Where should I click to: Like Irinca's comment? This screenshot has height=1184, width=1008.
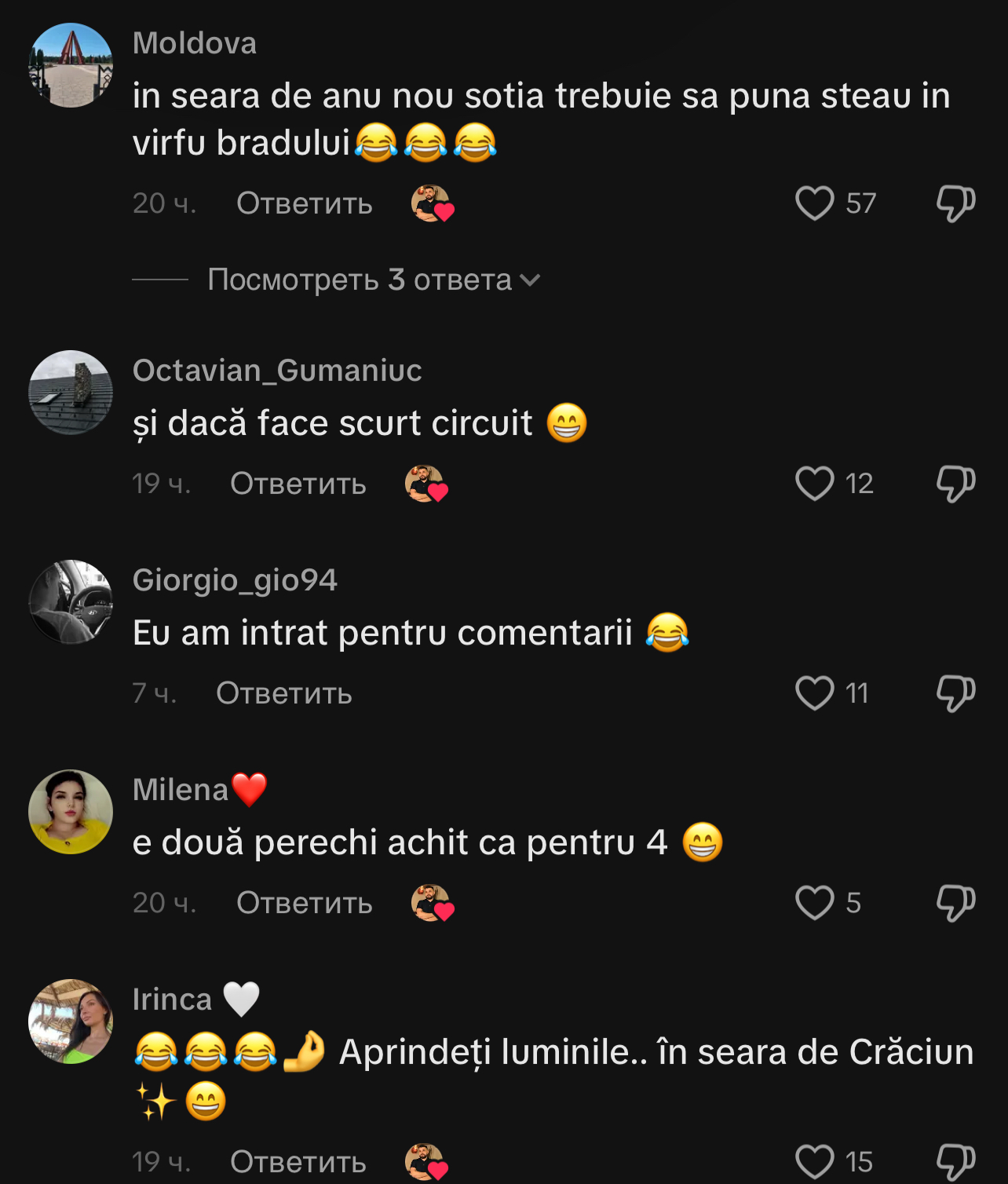point(814,1162)
